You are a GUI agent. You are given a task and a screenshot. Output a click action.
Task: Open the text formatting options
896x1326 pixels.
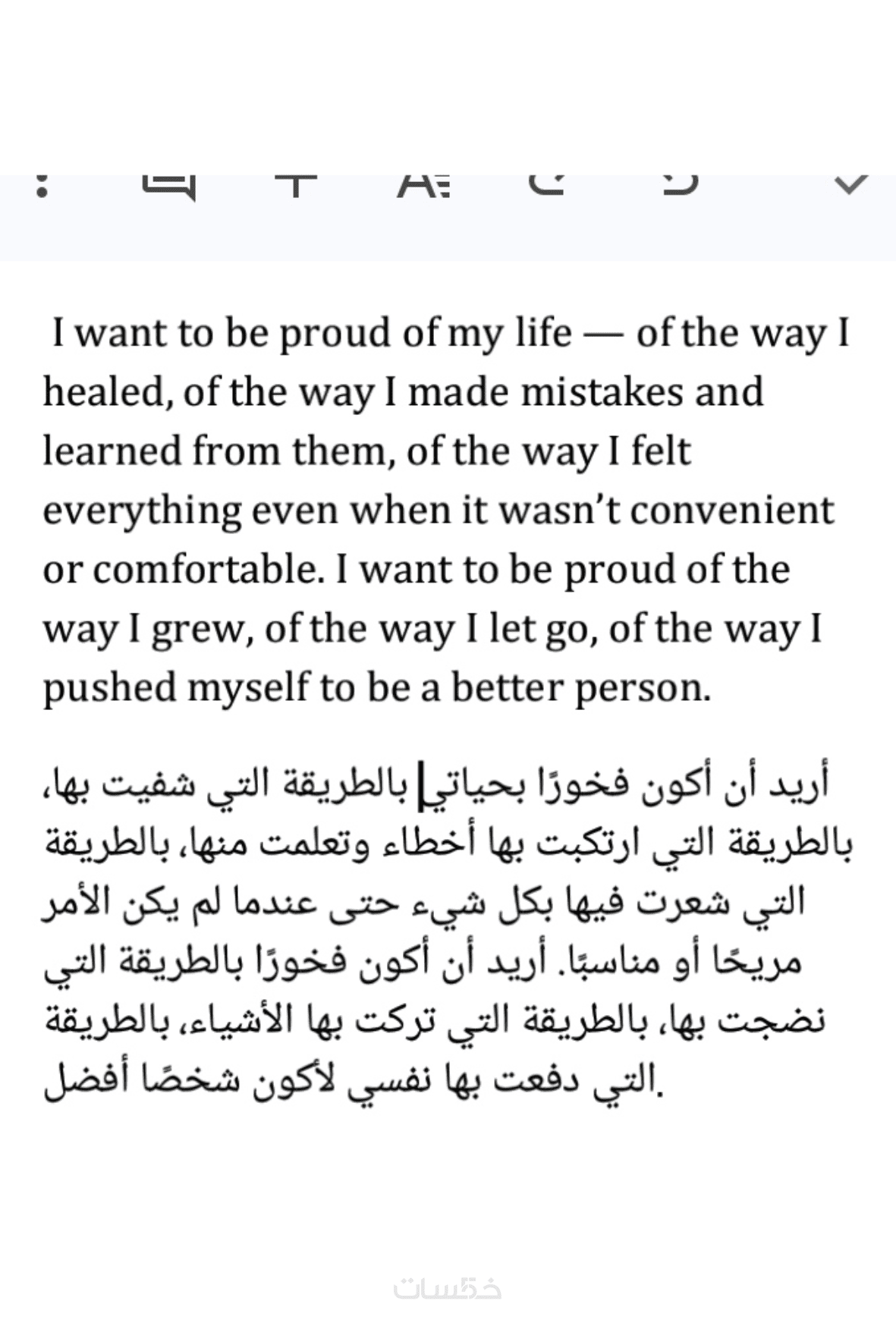[423, 185]
